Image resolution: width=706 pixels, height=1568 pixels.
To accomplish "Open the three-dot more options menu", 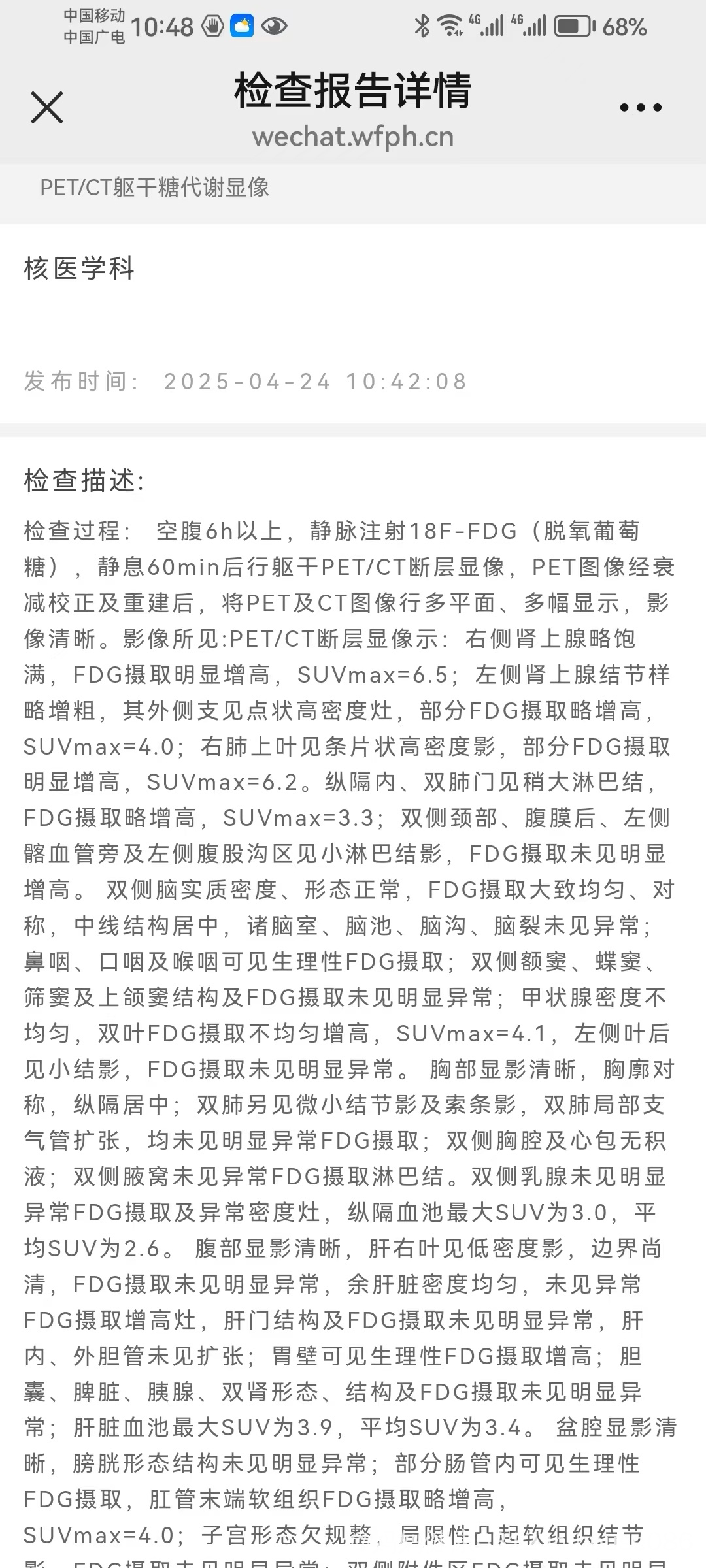I will pos(641,108).
